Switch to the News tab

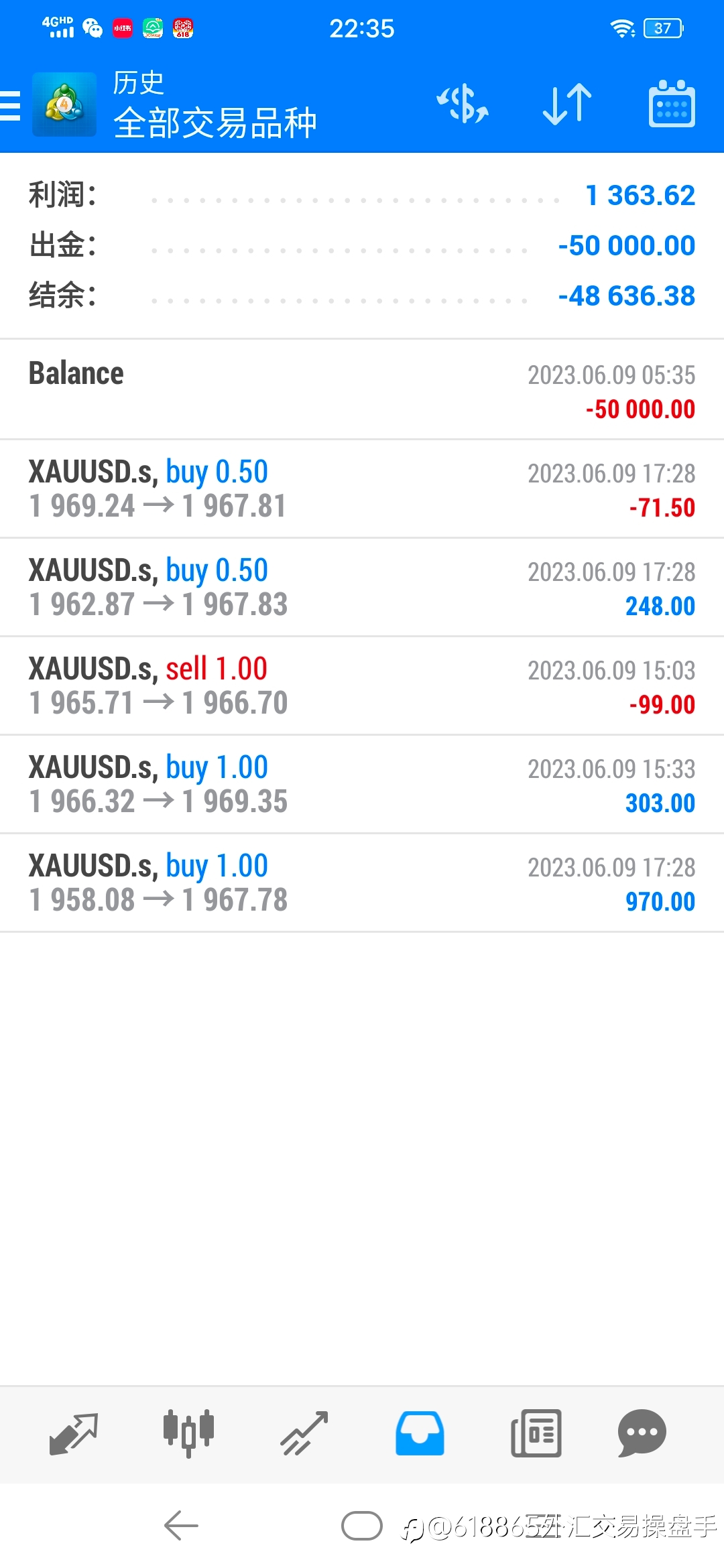pos(536,1434)
